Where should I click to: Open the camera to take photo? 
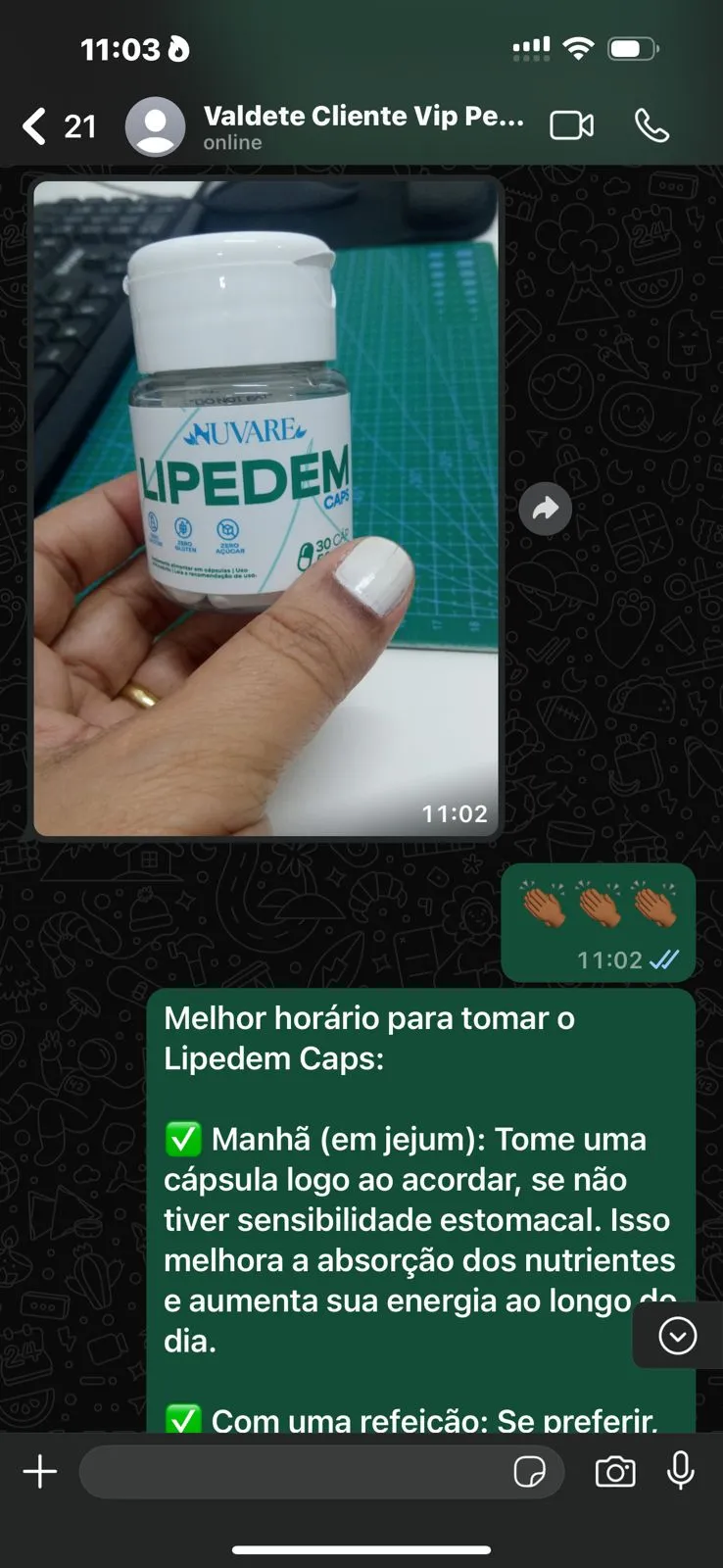615,1472
